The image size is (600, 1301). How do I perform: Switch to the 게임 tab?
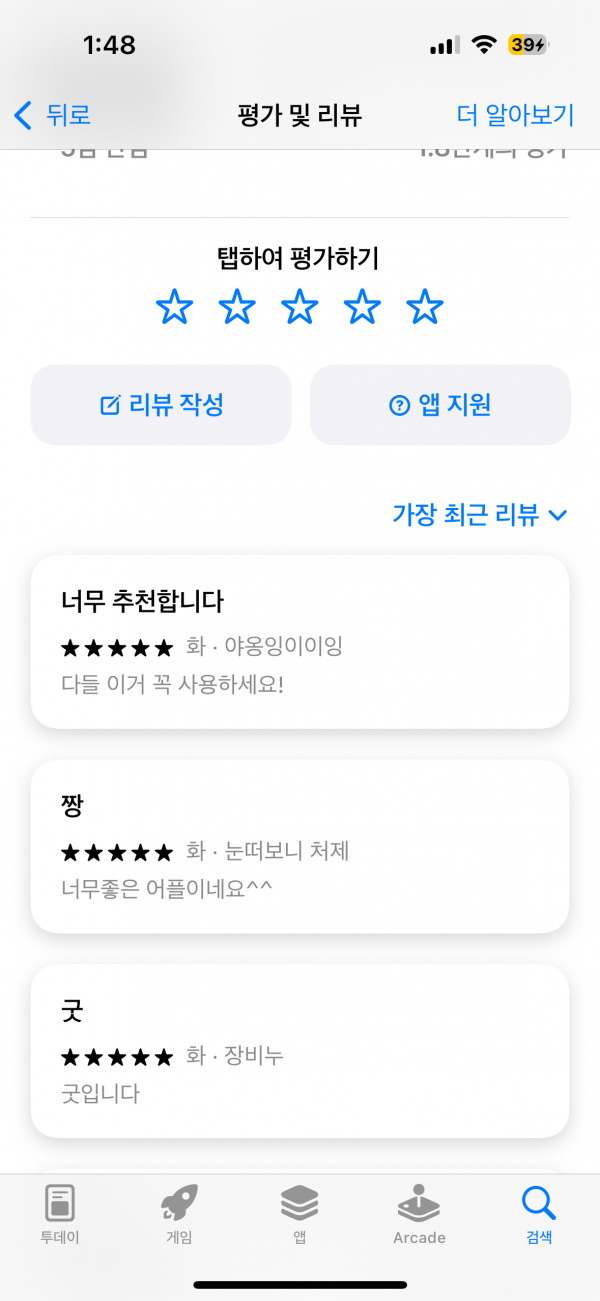point(179,1214)
